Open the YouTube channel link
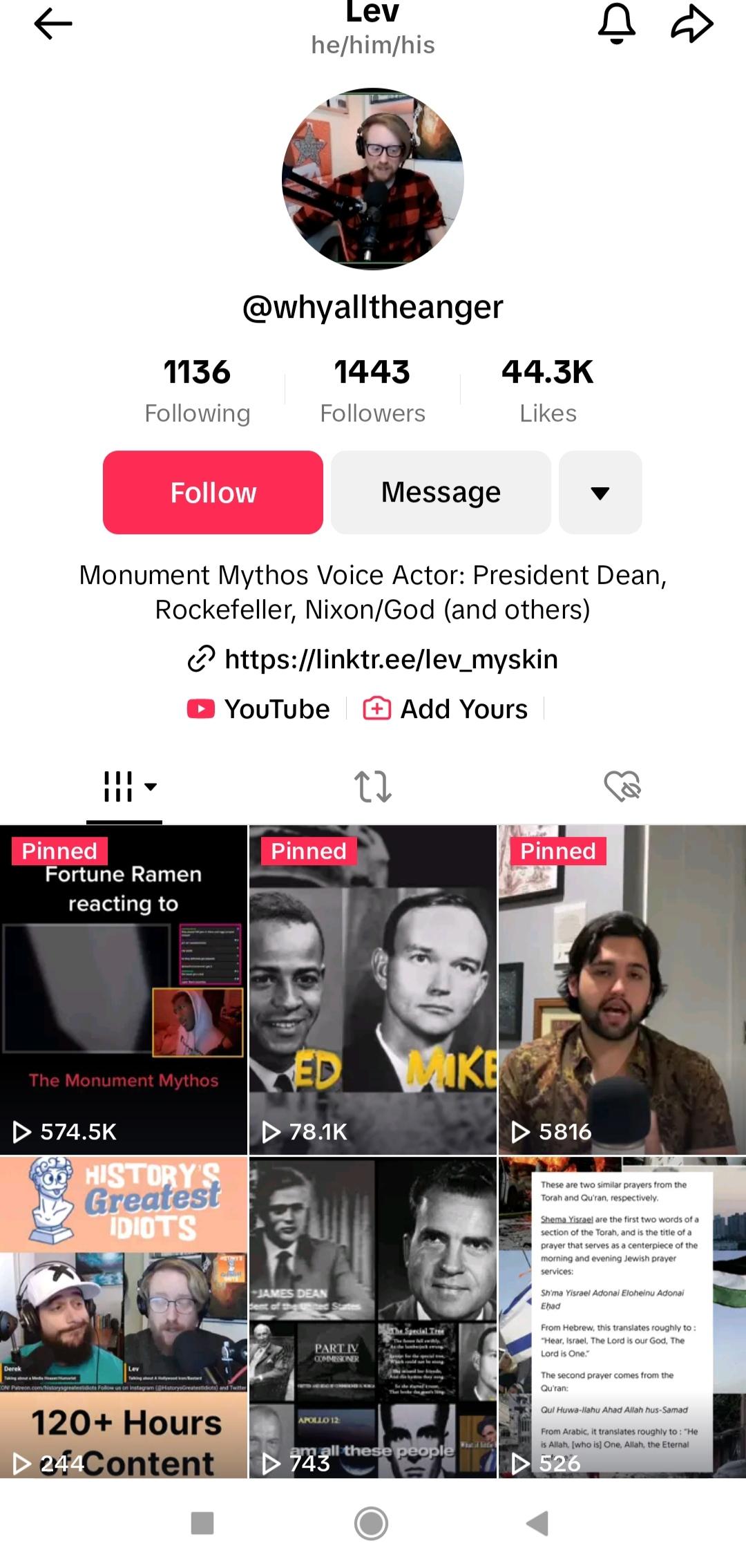Viewport: 746px width, 1568px height. (259, 709)
